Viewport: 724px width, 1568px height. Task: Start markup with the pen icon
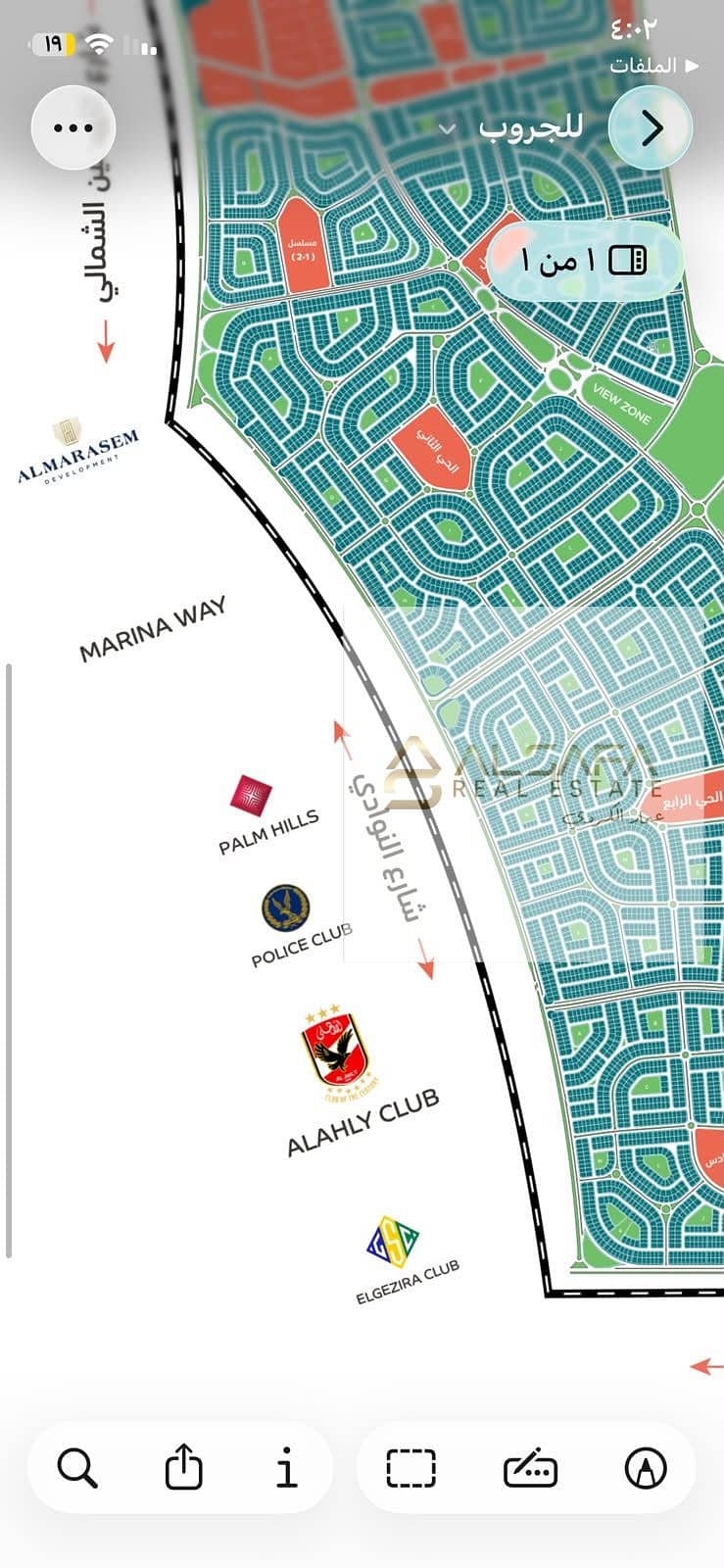(x=646, y=1469)
